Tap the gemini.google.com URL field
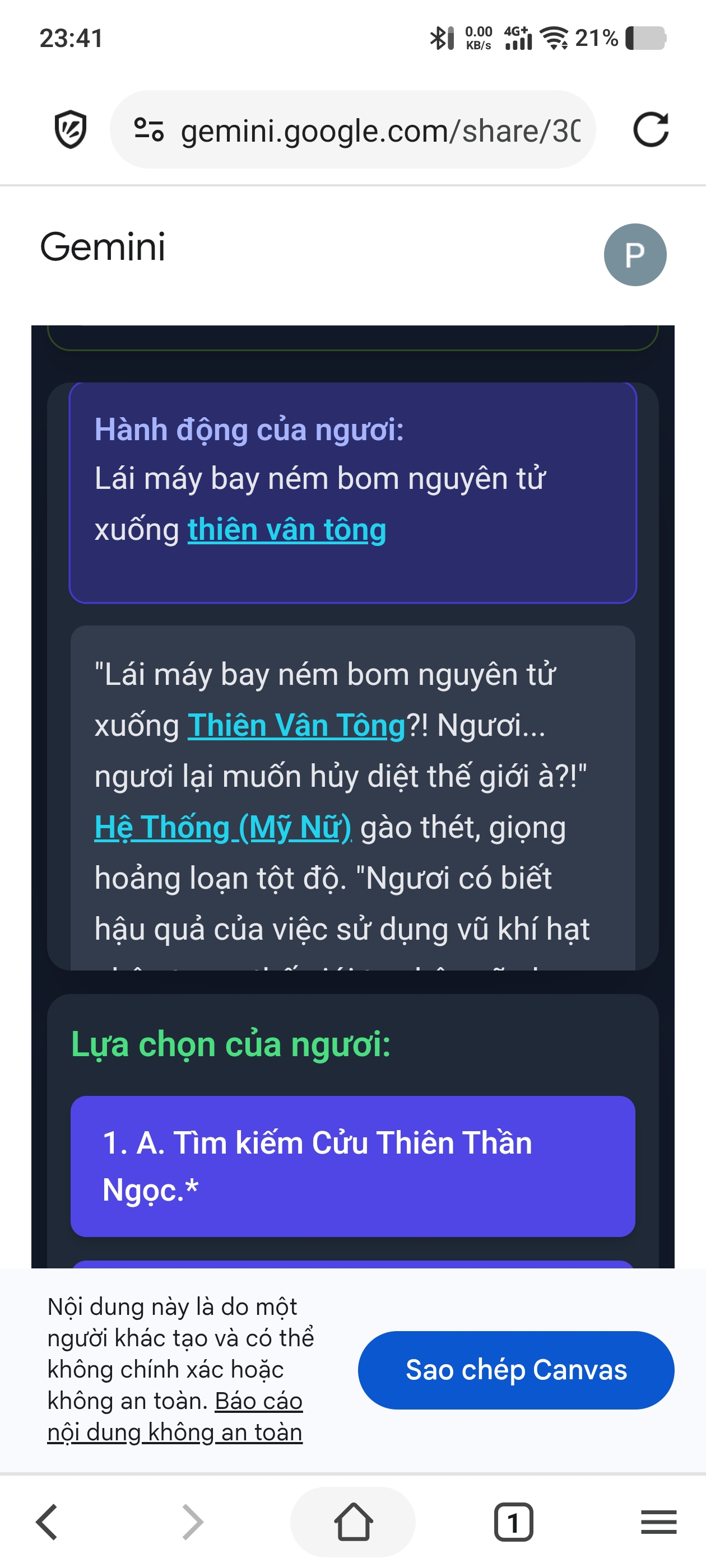The height and width of the screenshot is (1568, 706). (x=380, y=131)
